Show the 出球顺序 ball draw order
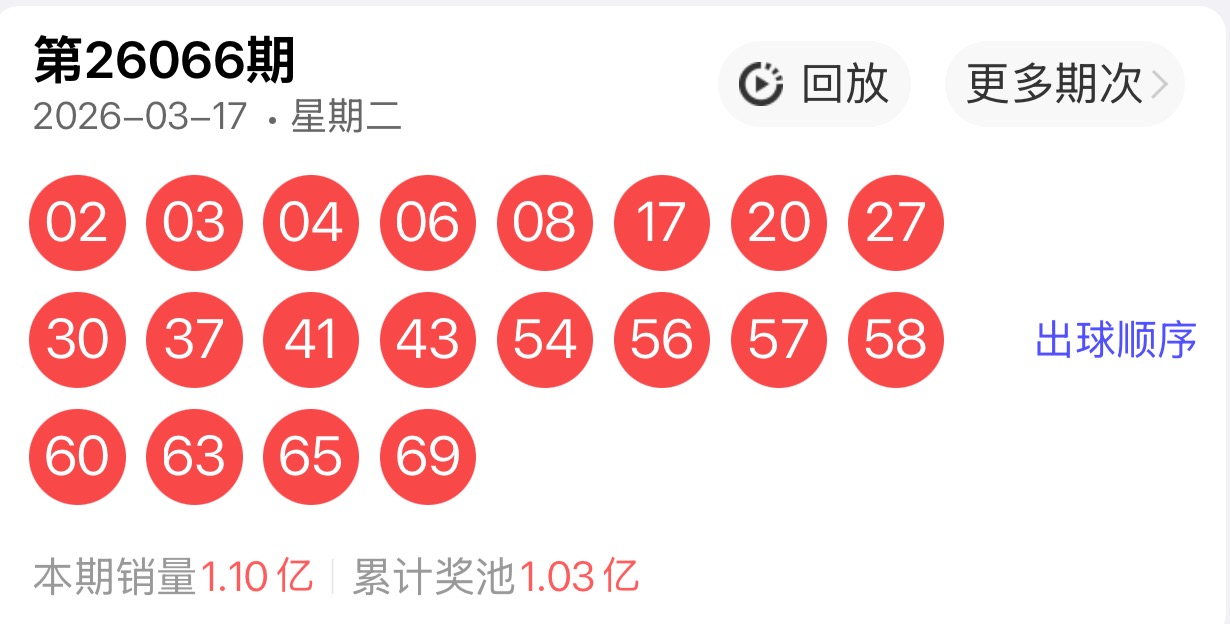 click(x=1116, y=340)
